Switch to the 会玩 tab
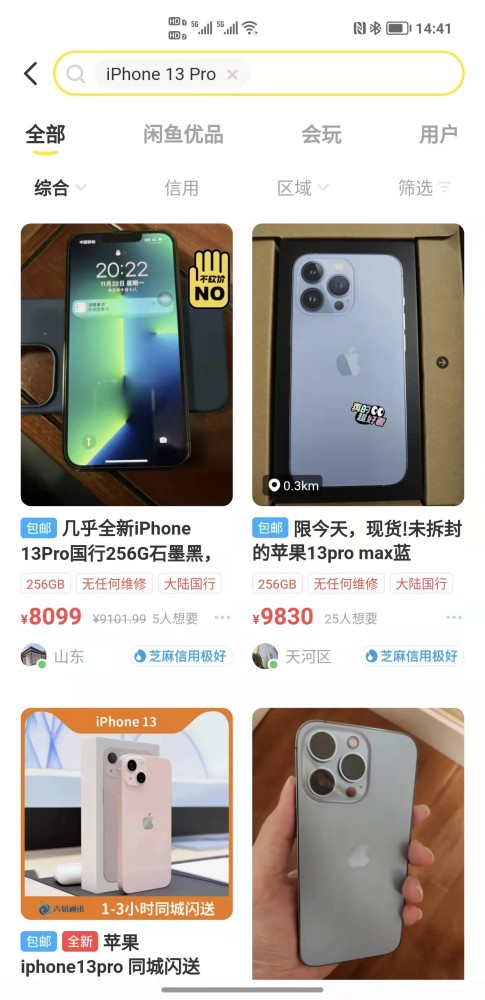485x1000 pixels. [x=322, y=135]
